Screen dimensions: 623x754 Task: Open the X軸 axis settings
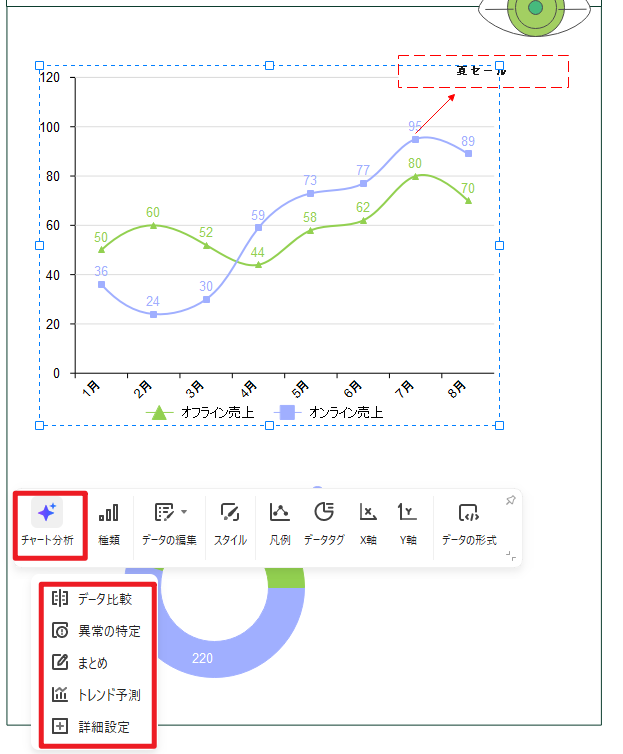[368, 524]
